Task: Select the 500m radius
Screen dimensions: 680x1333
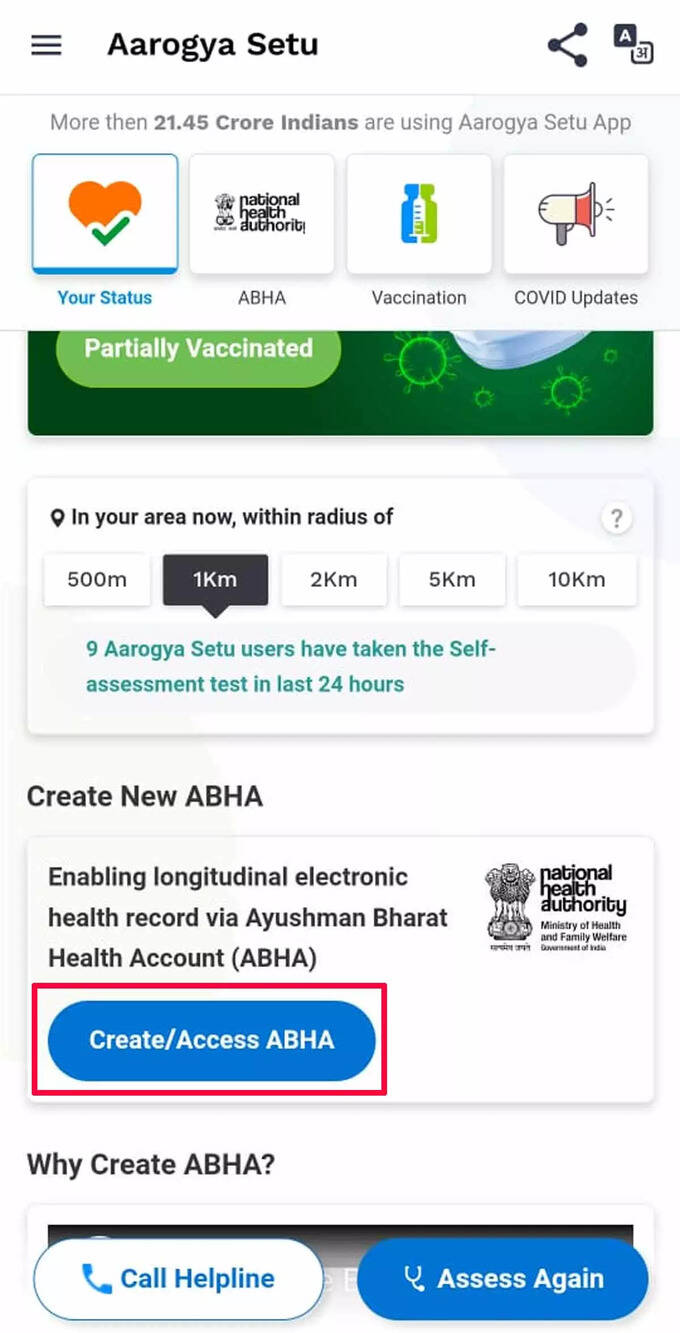Action: tap(97, 579)
